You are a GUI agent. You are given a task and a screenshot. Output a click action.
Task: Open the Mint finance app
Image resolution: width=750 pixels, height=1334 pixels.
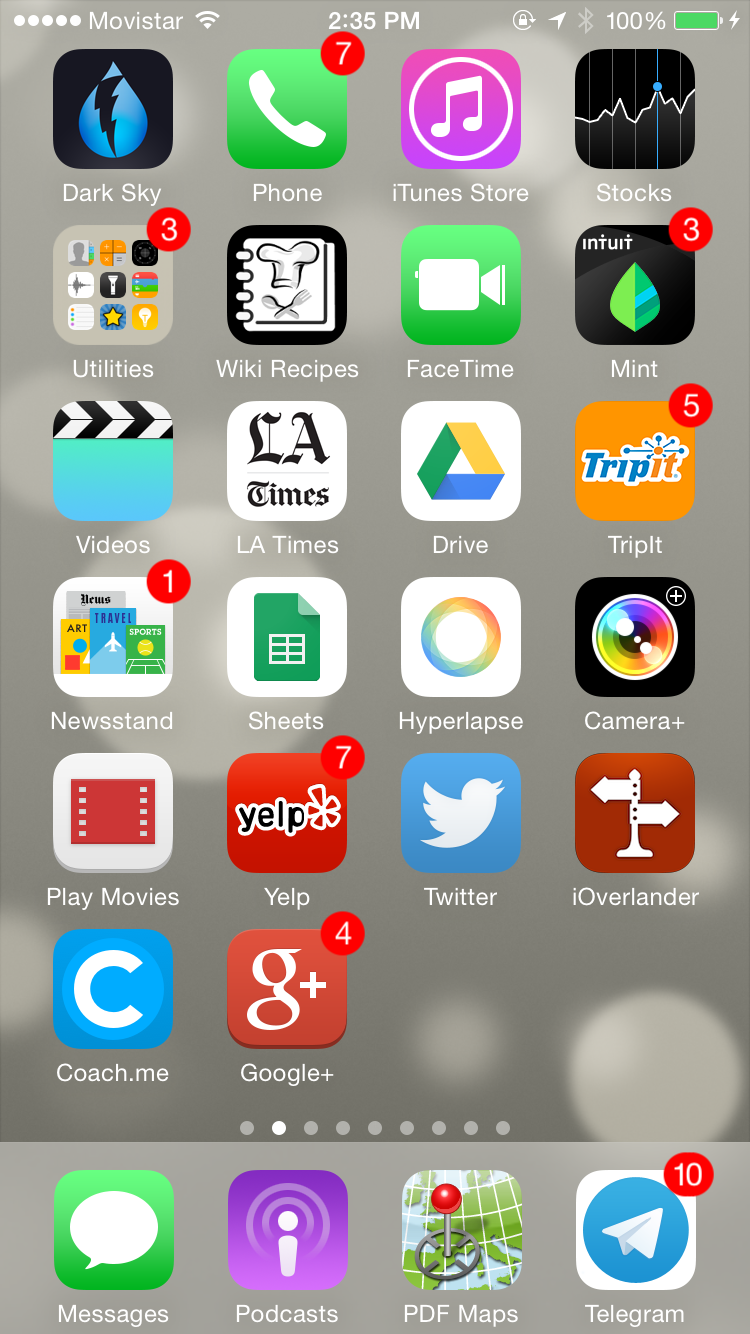click(x=635, y=285)
